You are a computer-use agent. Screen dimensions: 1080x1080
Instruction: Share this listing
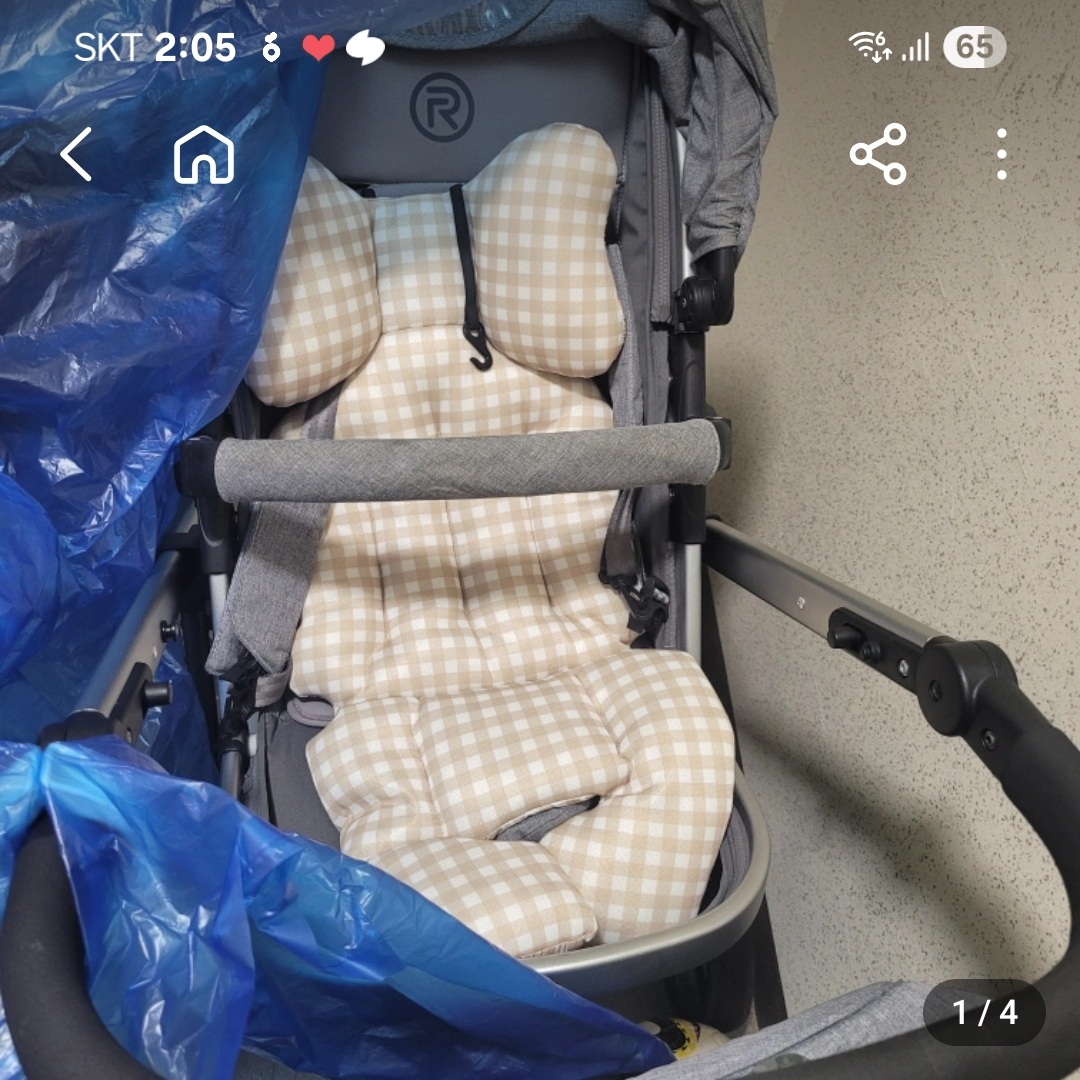[x=878, y=155]
